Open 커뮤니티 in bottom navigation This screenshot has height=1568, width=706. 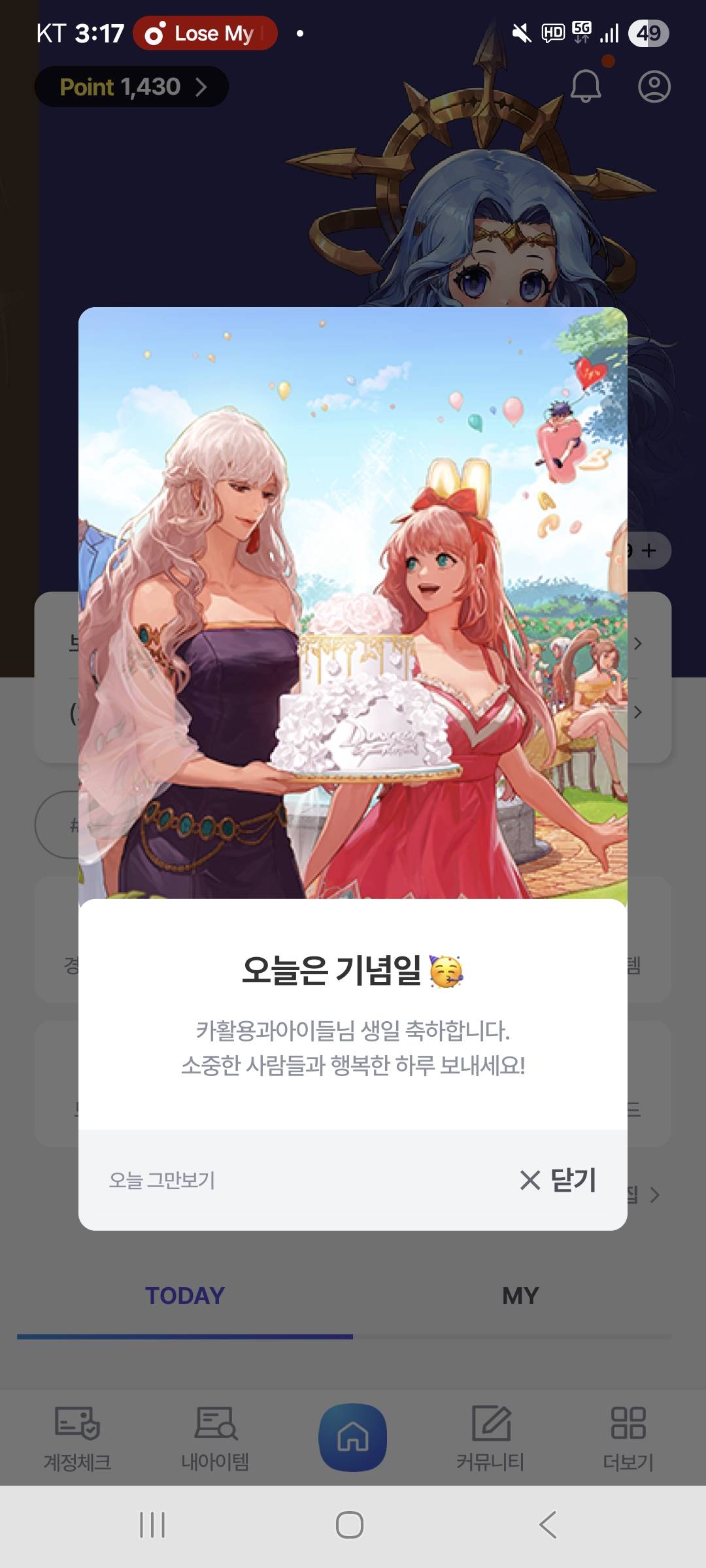pyautogui.click(x=490, y=1439)
